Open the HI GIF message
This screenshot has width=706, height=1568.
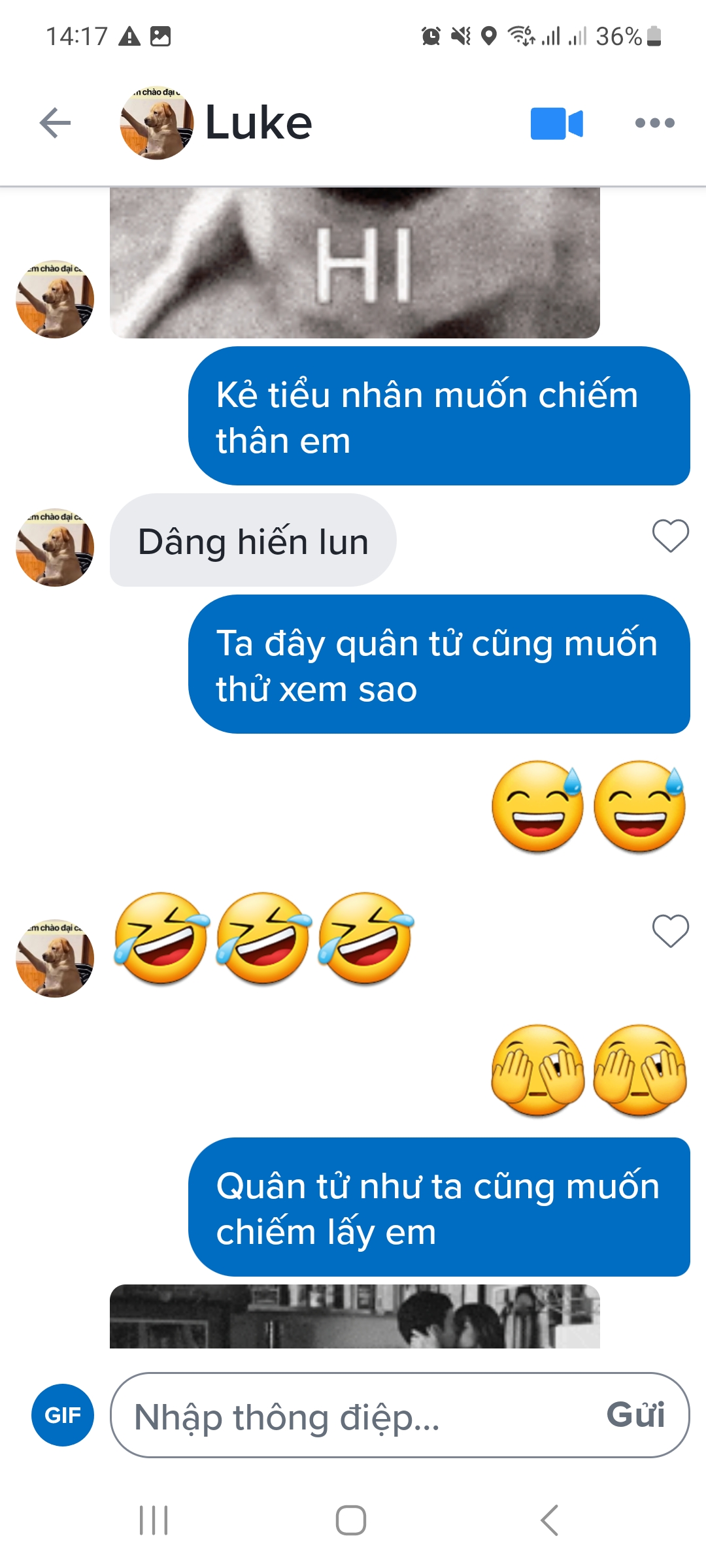point(354,263)
